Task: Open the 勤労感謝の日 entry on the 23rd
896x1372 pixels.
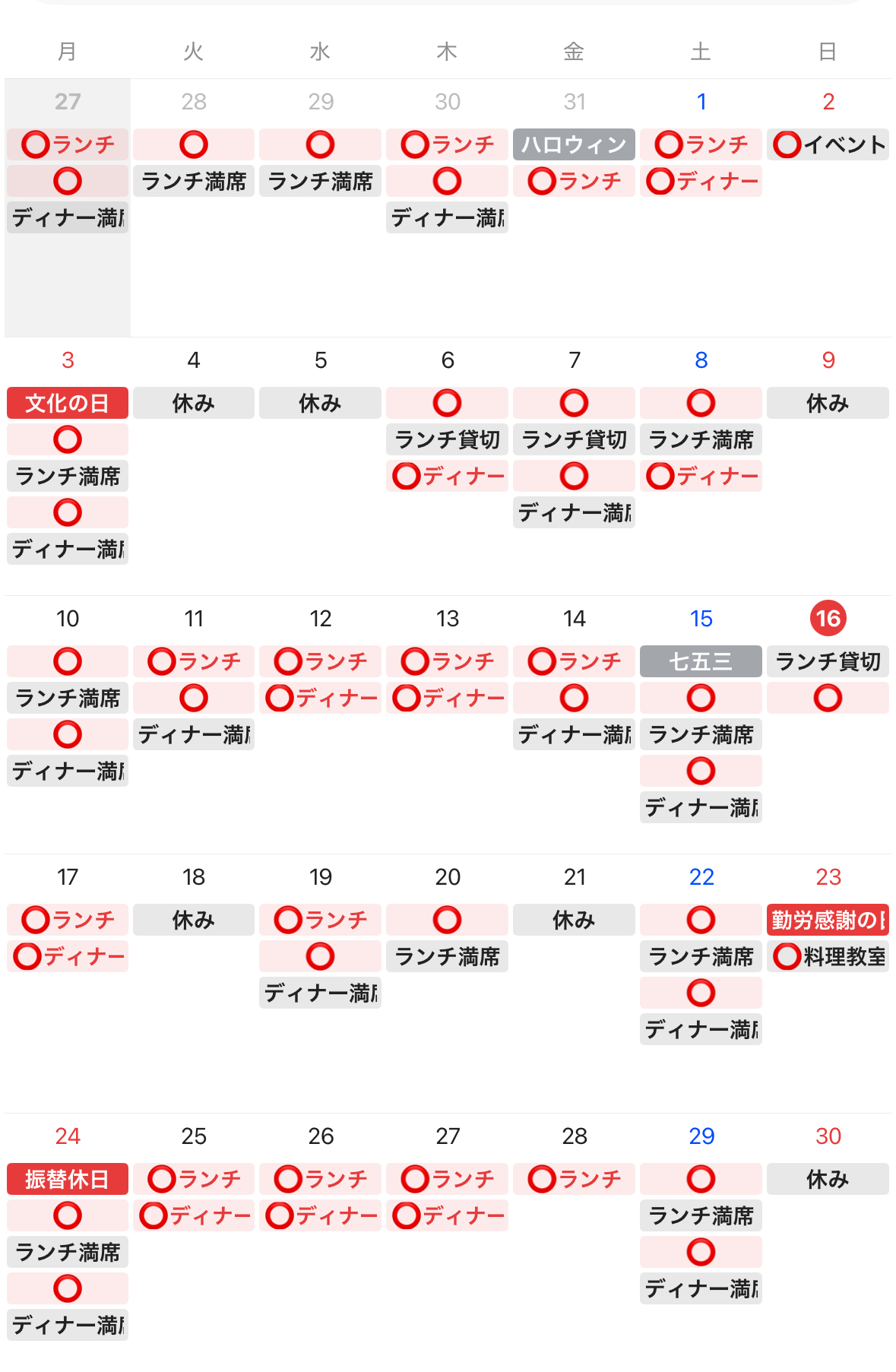Action: [828, 920]
